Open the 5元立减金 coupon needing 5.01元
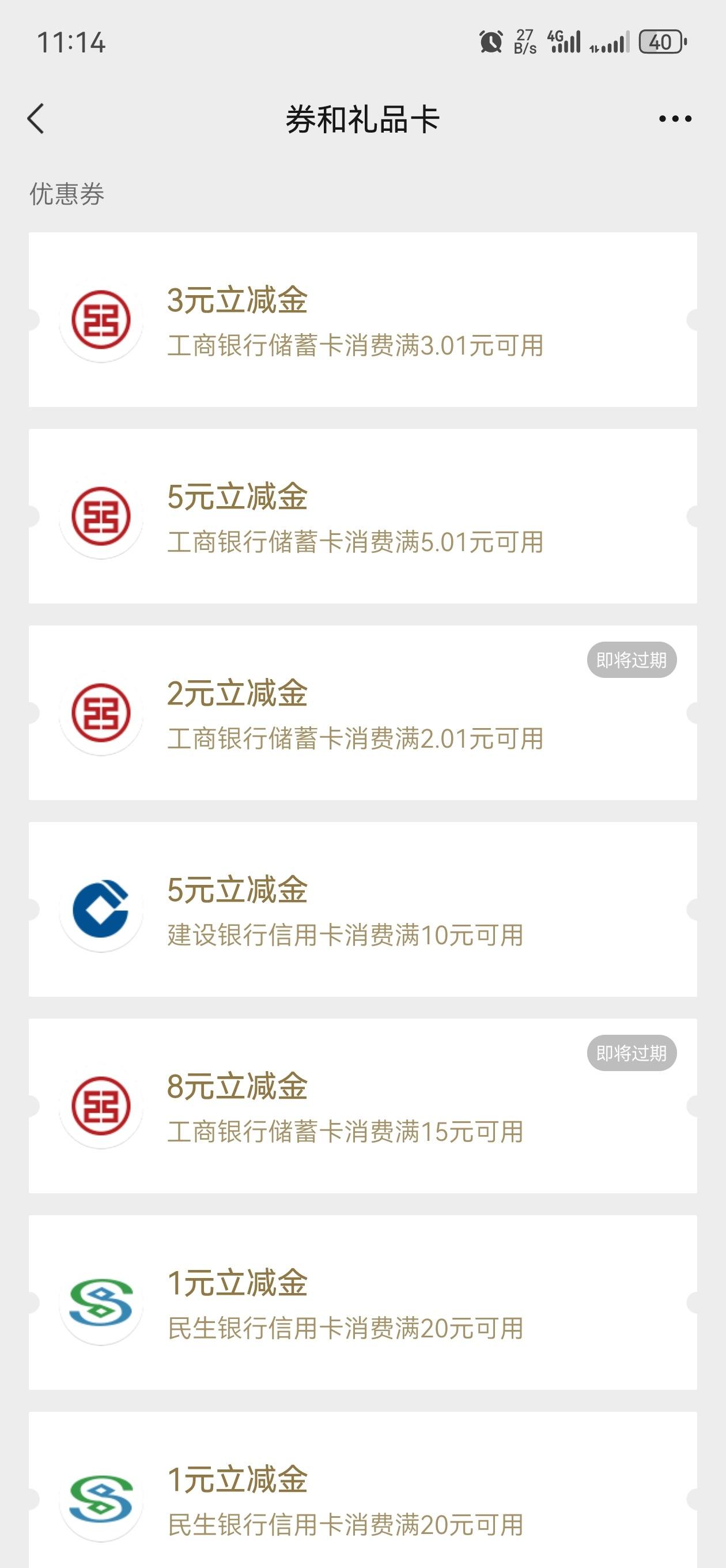 click(x=362, y=516)
